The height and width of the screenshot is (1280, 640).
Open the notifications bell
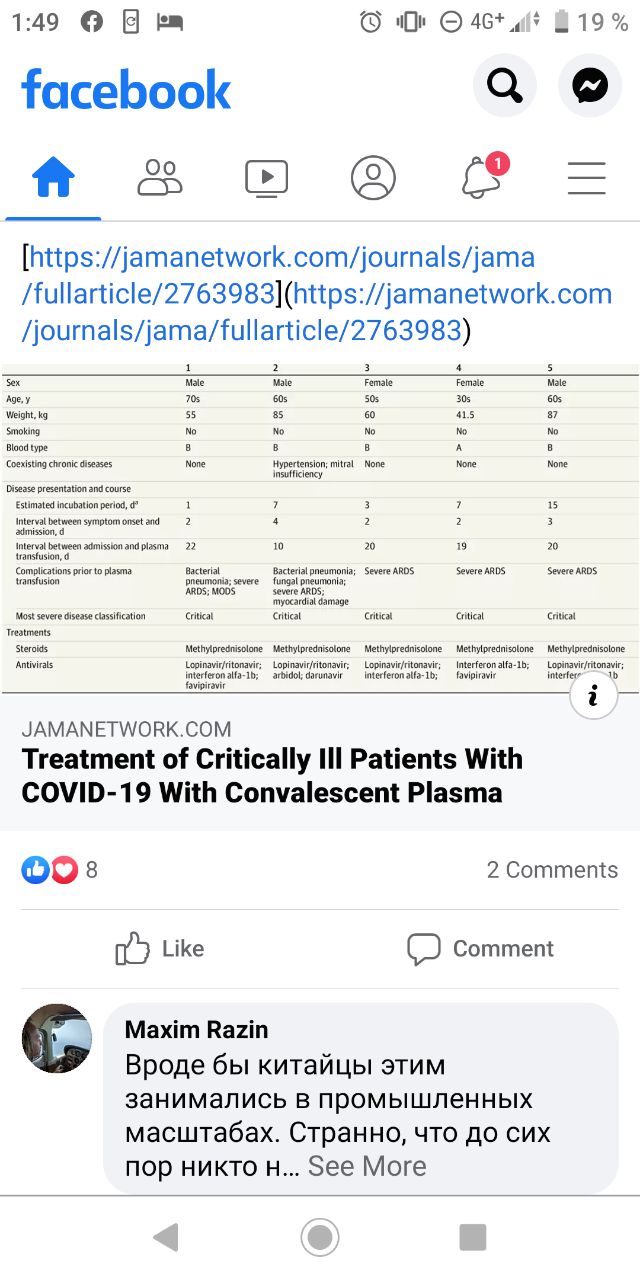pos(481,178)
